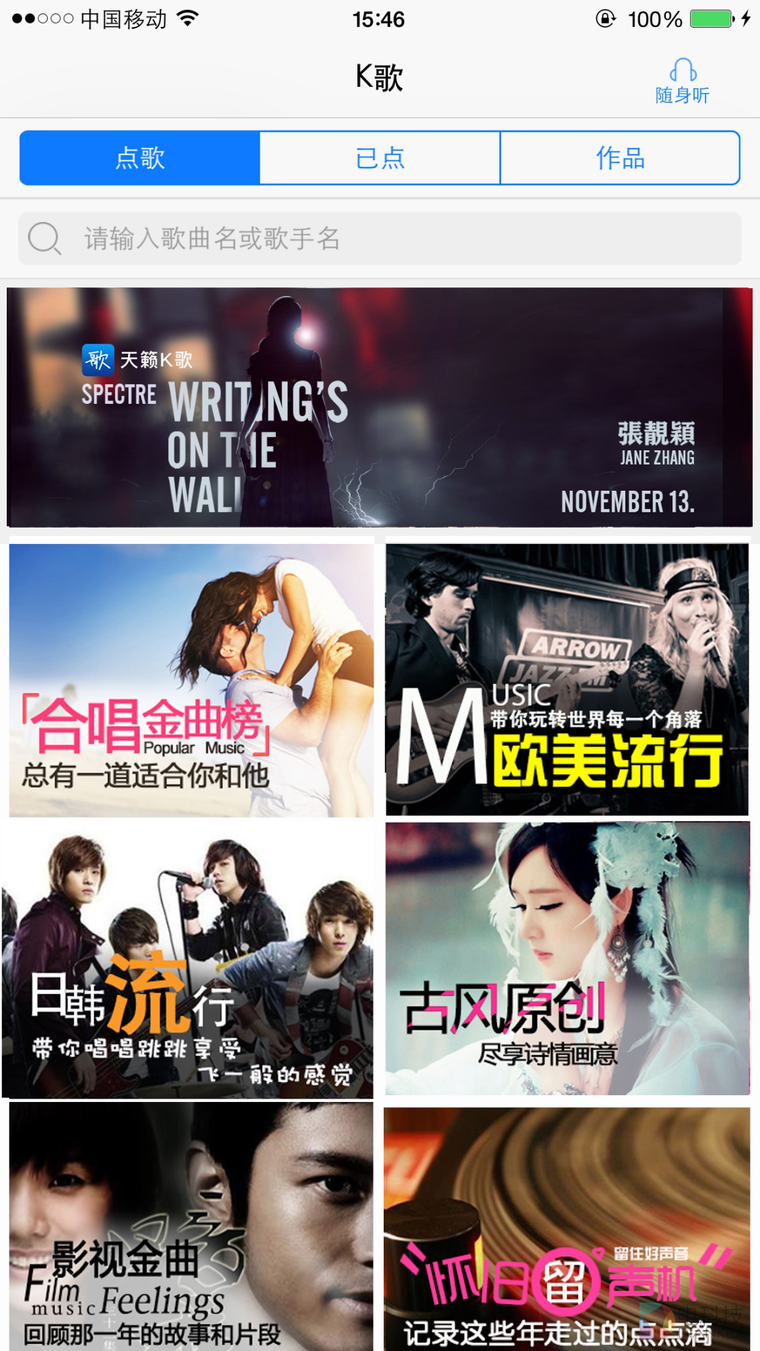The image size is (760, 1351).
Task: Select the 点歌 tab
Action: tap(139, 157)
